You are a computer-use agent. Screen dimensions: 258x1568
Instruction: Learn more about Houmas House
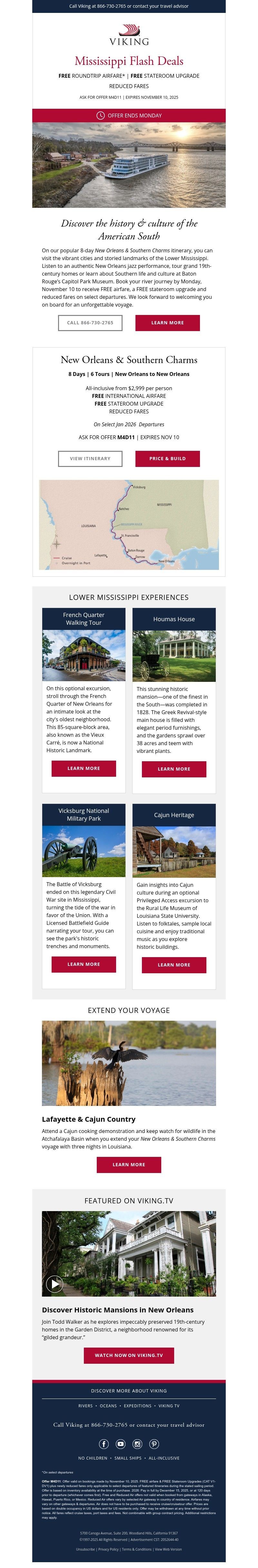(174, 769)
